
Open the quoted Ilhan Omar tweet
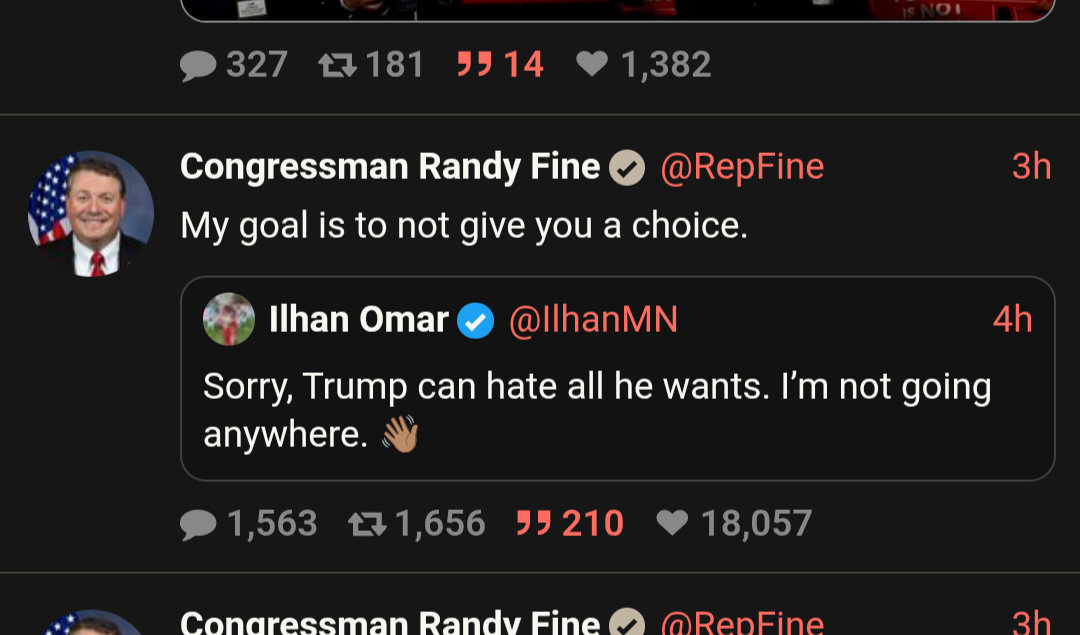point(617,410)
